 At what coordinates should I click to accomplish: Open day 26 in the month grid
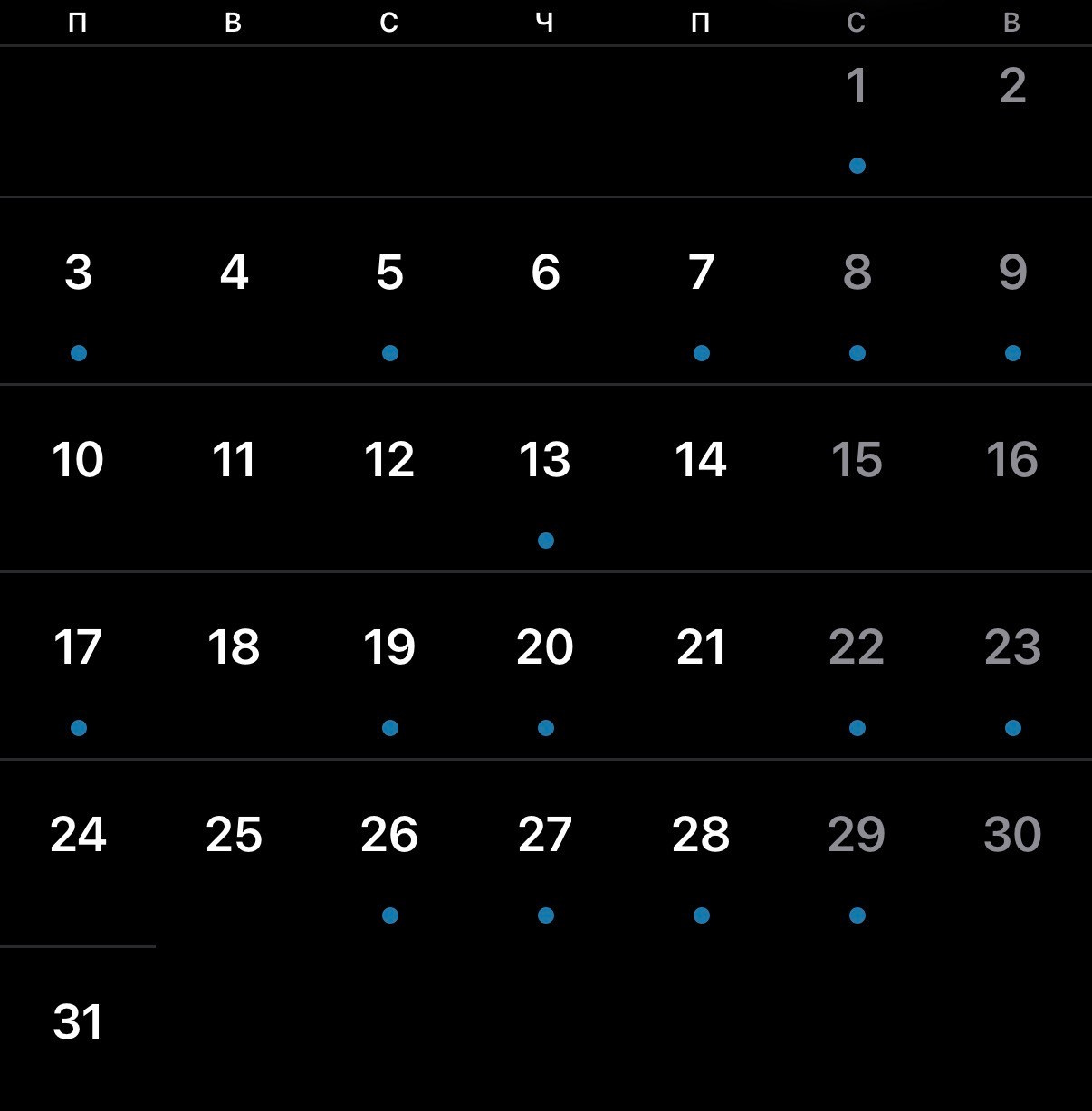(389, 835)
